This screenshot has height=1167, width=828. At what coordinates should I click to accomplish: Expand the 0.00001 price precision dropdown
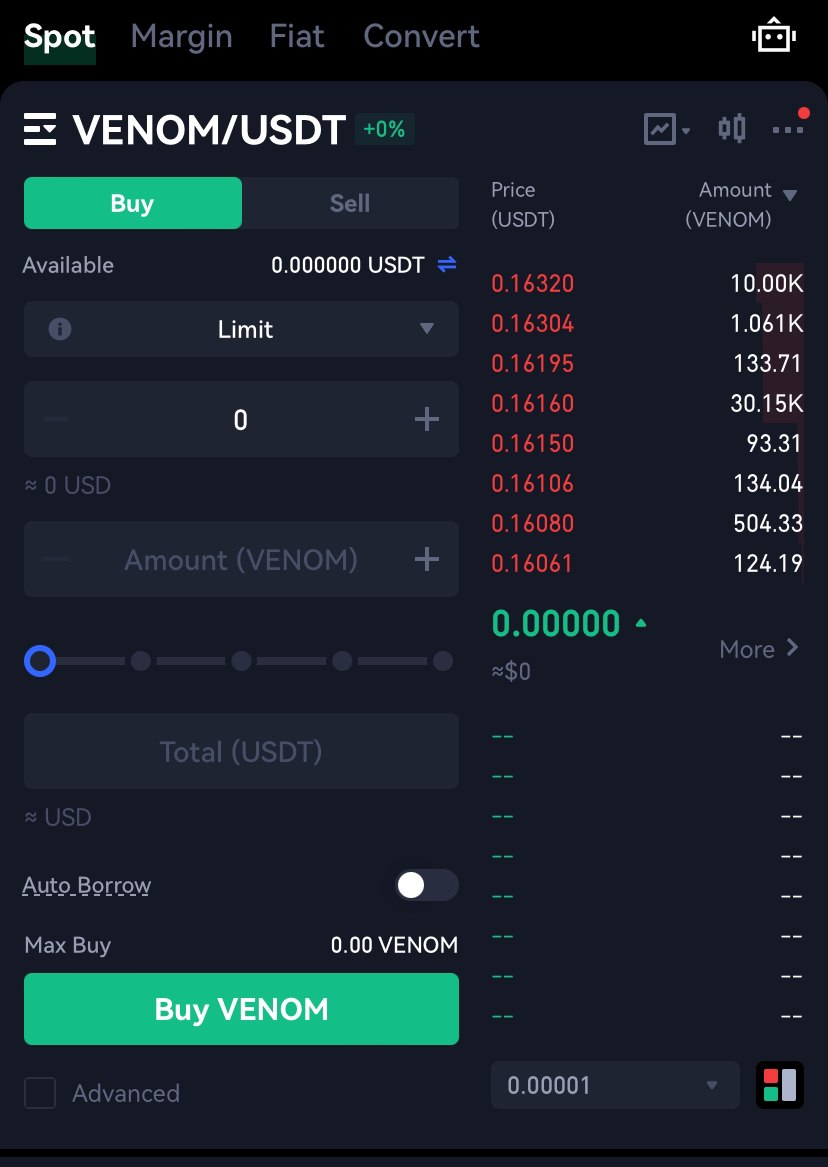pos(615,1085)
